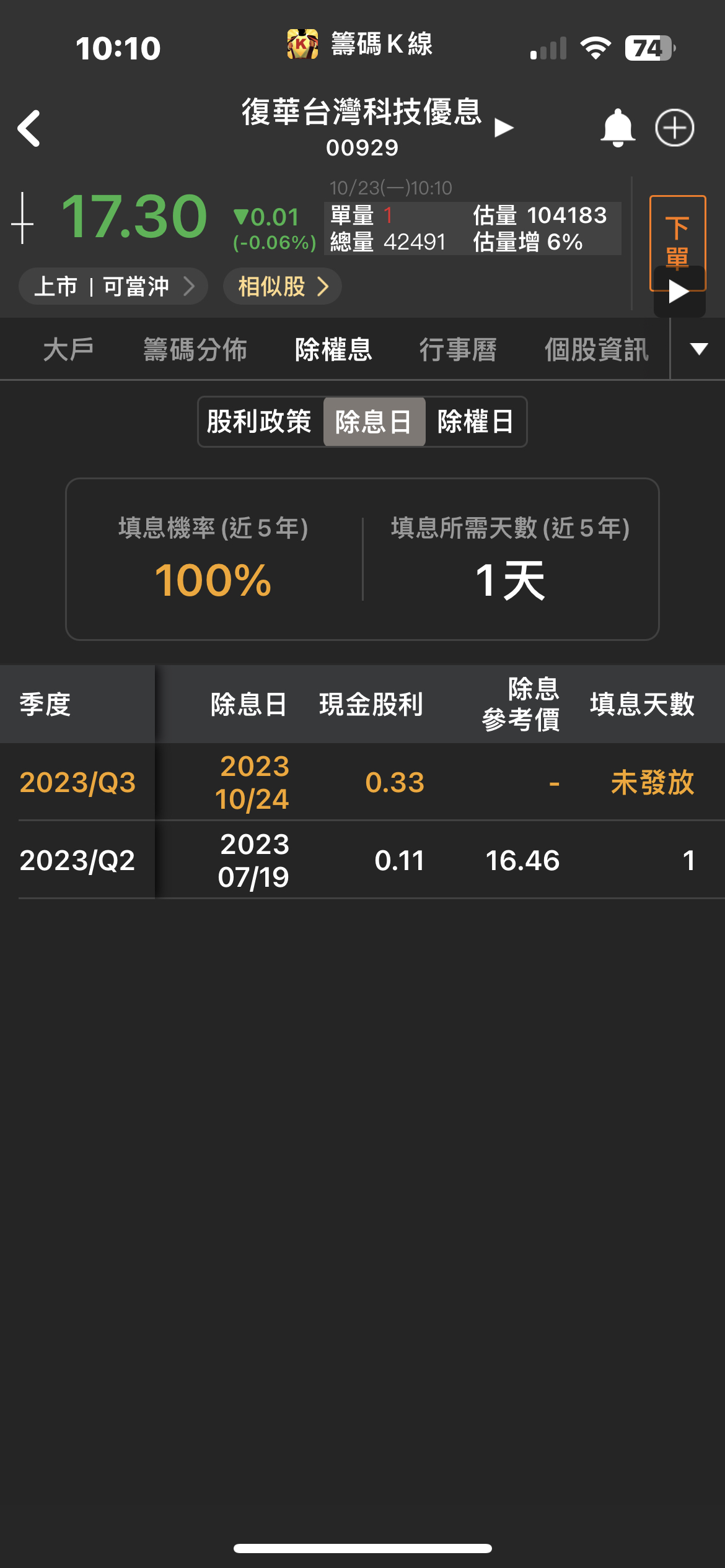Screen dimensions: 725x1568
Task: Go back using the top-left arrow
Action: pyautogui.click(x=29, y=128)
